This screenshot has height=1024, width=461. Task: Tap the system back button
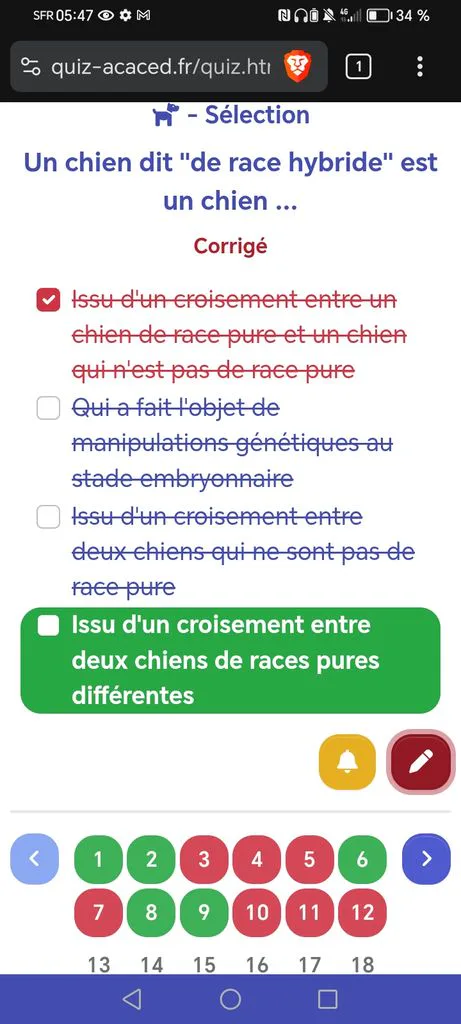[133, 999]
